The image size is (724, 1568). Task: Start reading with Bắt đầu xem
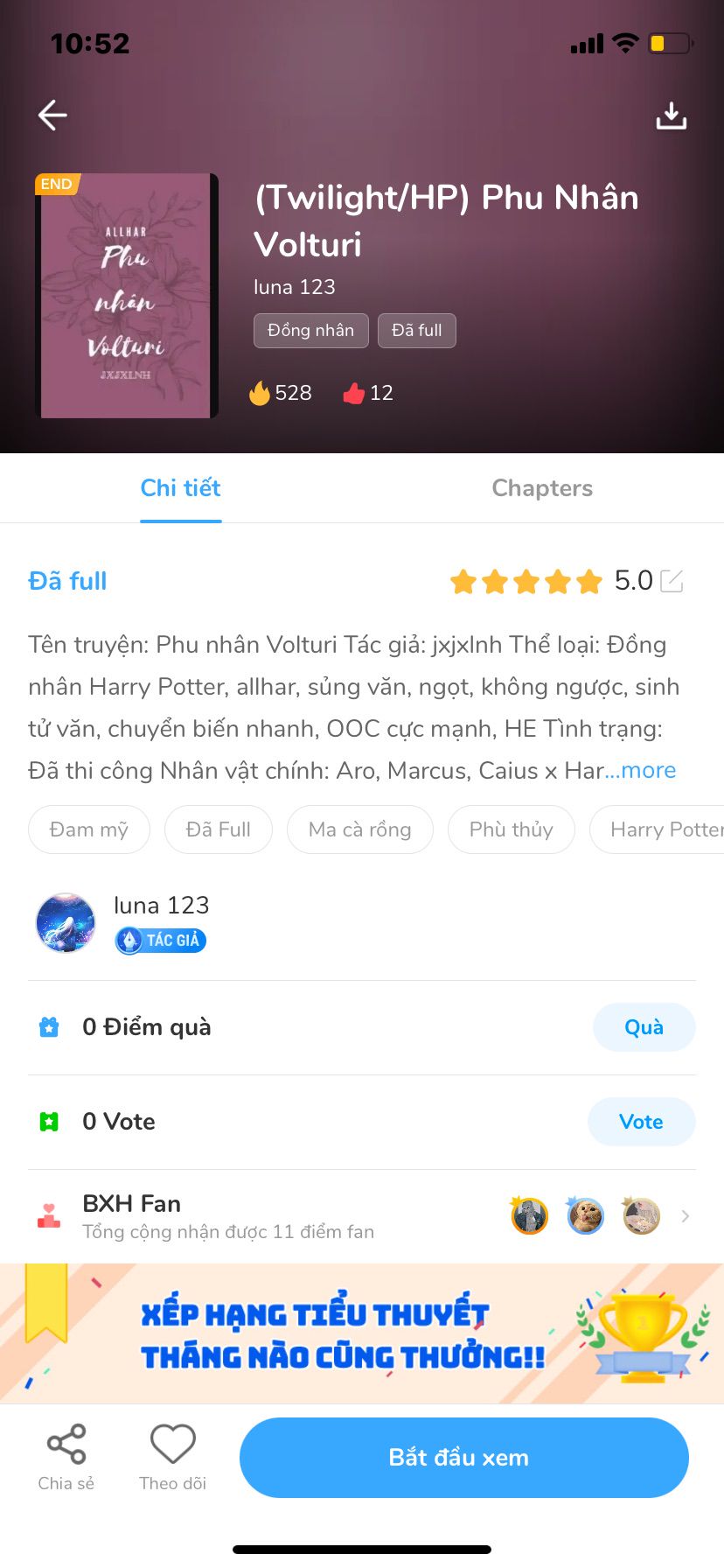point(463,1458)
